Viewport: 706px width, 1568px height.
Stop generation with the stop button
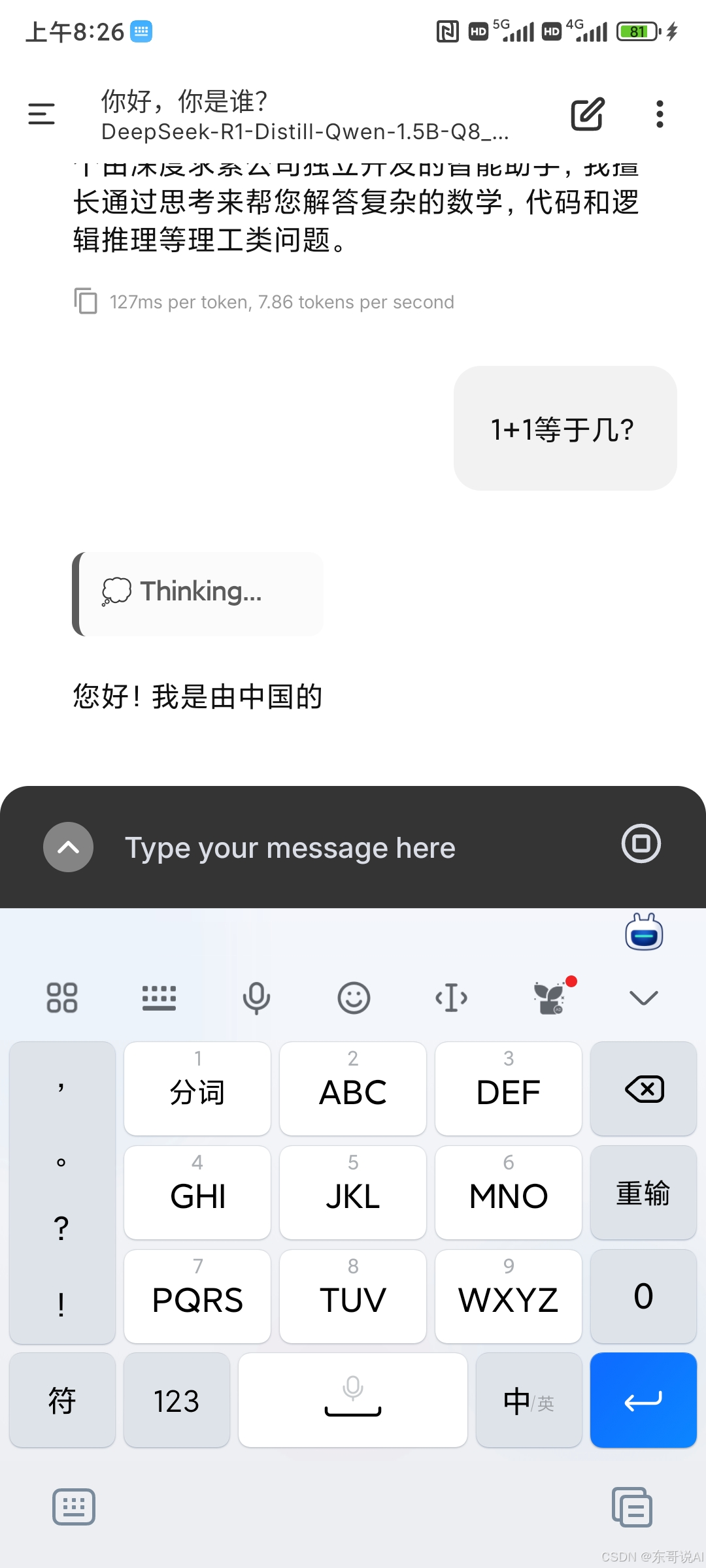(641, 843)
